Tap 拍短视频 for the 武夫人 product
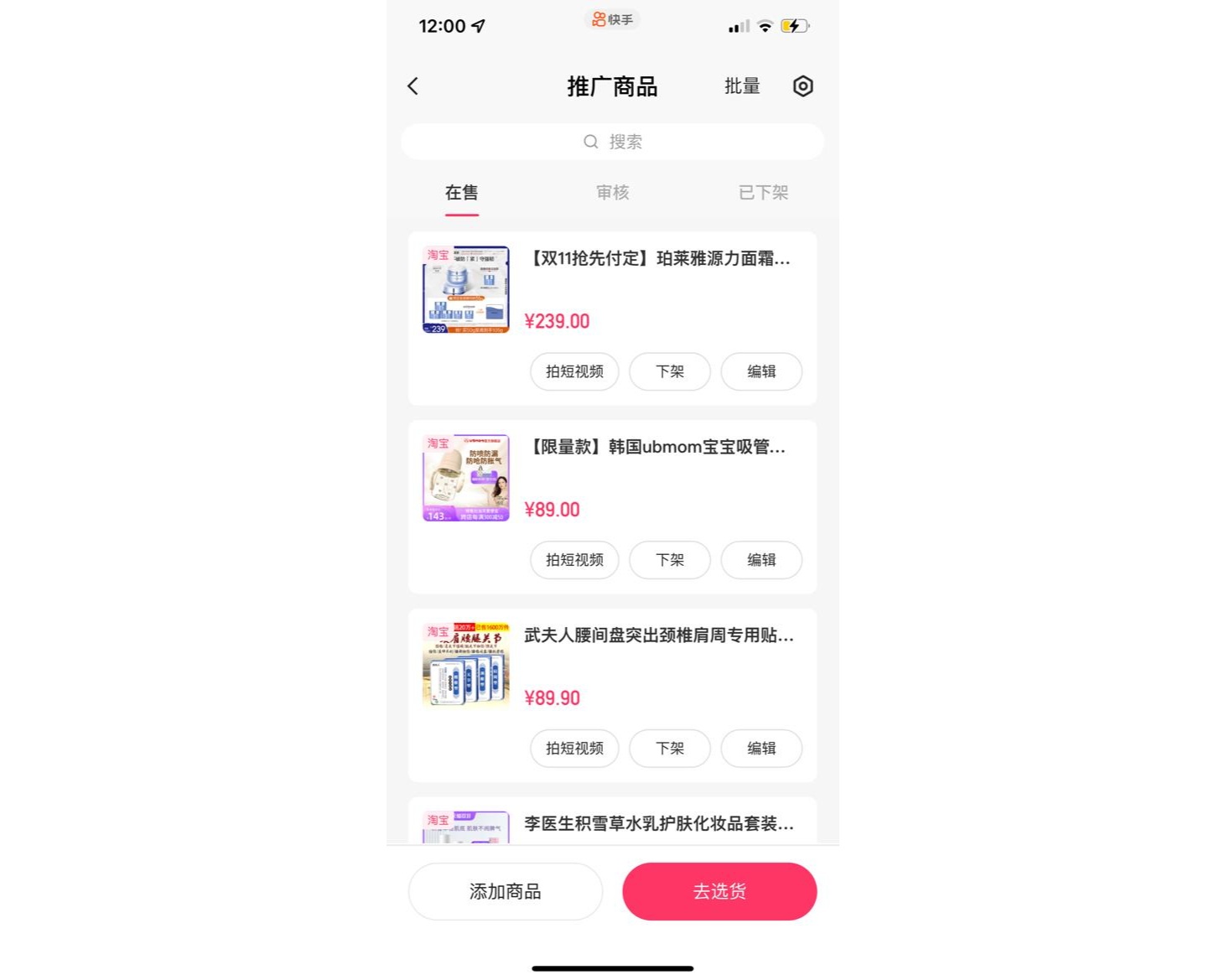Viewport: 1225px width, 980px height. [574, 749]
